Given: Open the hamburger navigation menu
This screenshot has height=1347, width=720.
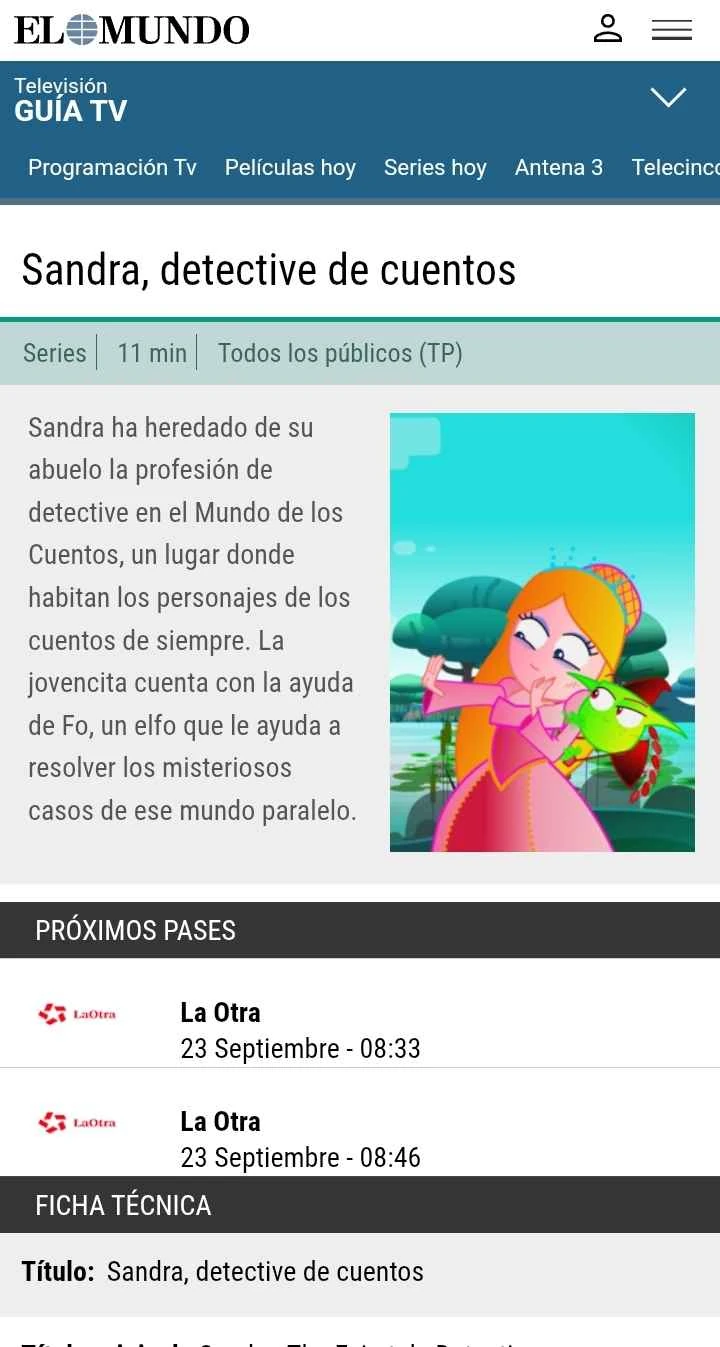Looking at the screenshot, I should point(671,30).
